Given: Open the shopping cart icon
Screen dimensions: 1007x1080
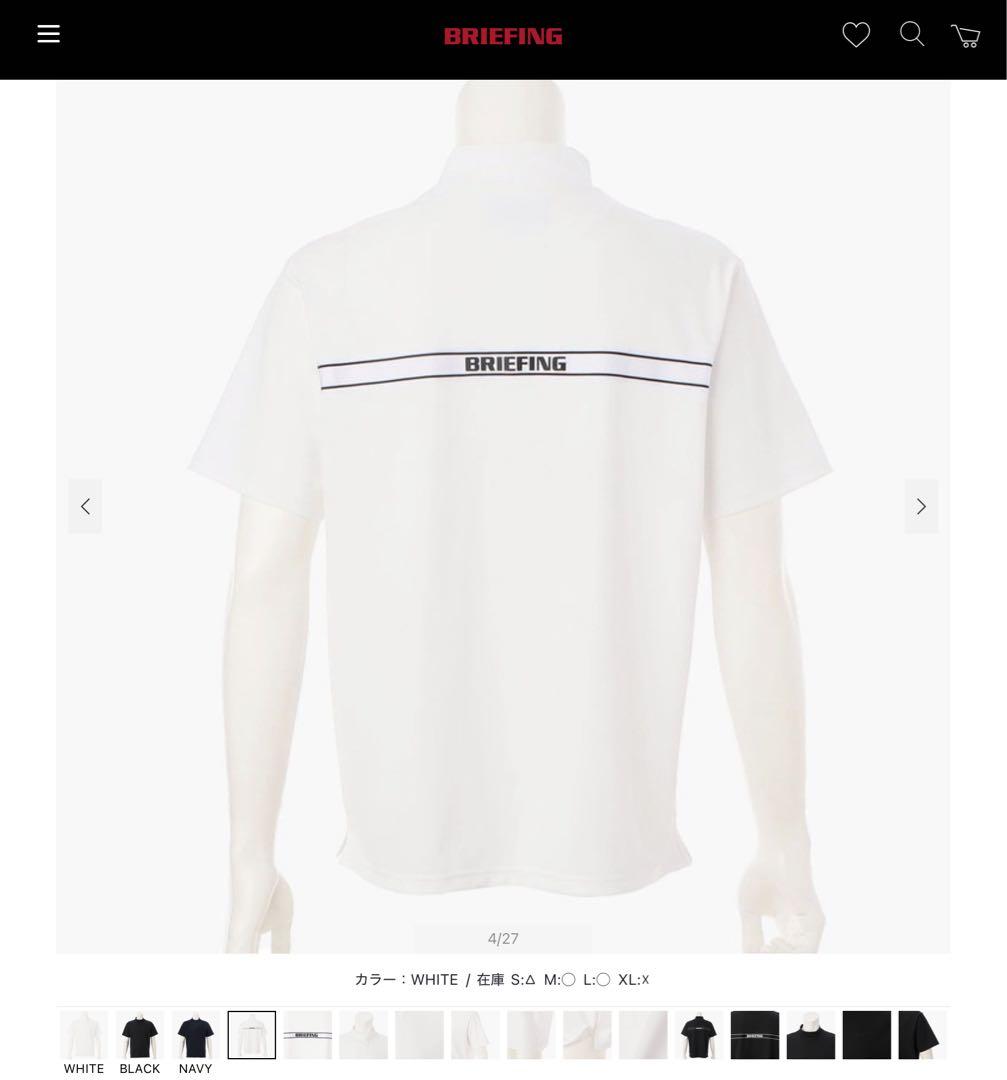Looking at the screenshot, I should [964, 36].
